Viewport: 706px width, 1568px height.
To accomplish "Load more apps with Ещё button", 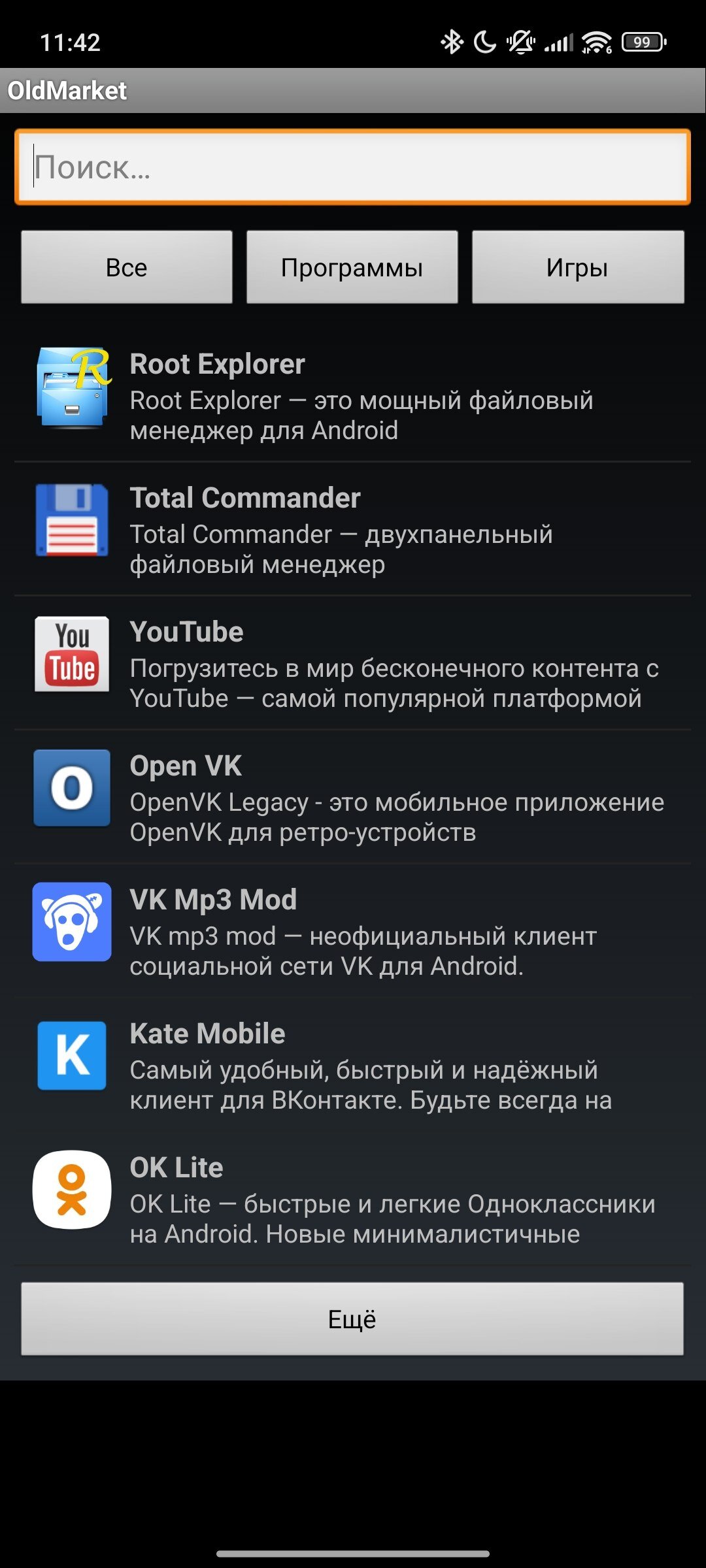I will (x=353, y=1319).
